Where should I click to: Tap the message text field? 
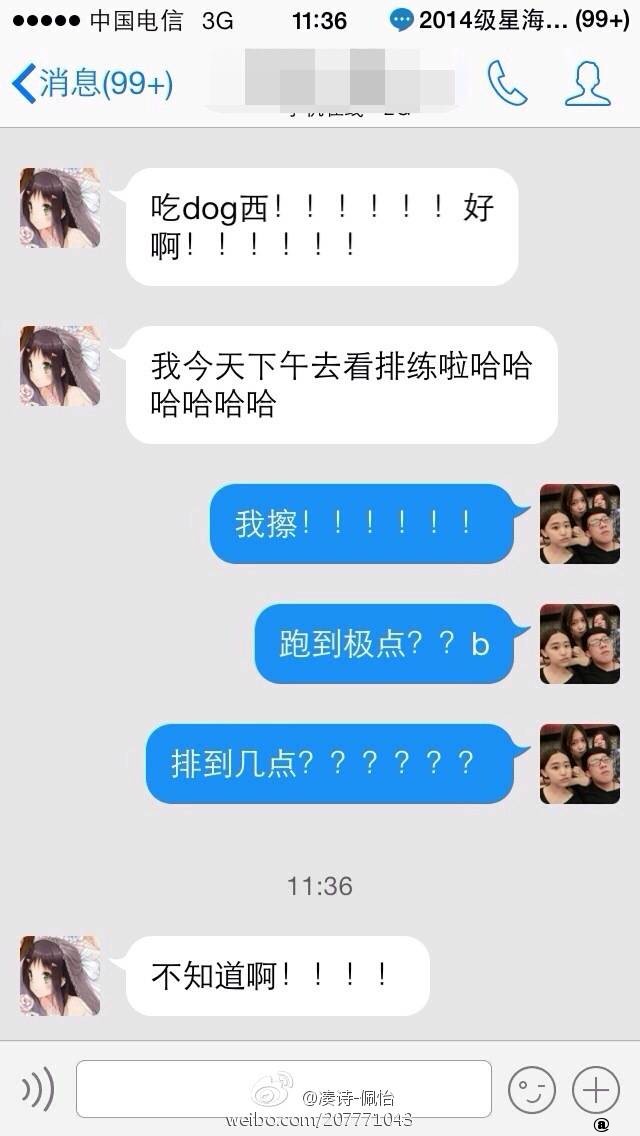click(283, 1088)
